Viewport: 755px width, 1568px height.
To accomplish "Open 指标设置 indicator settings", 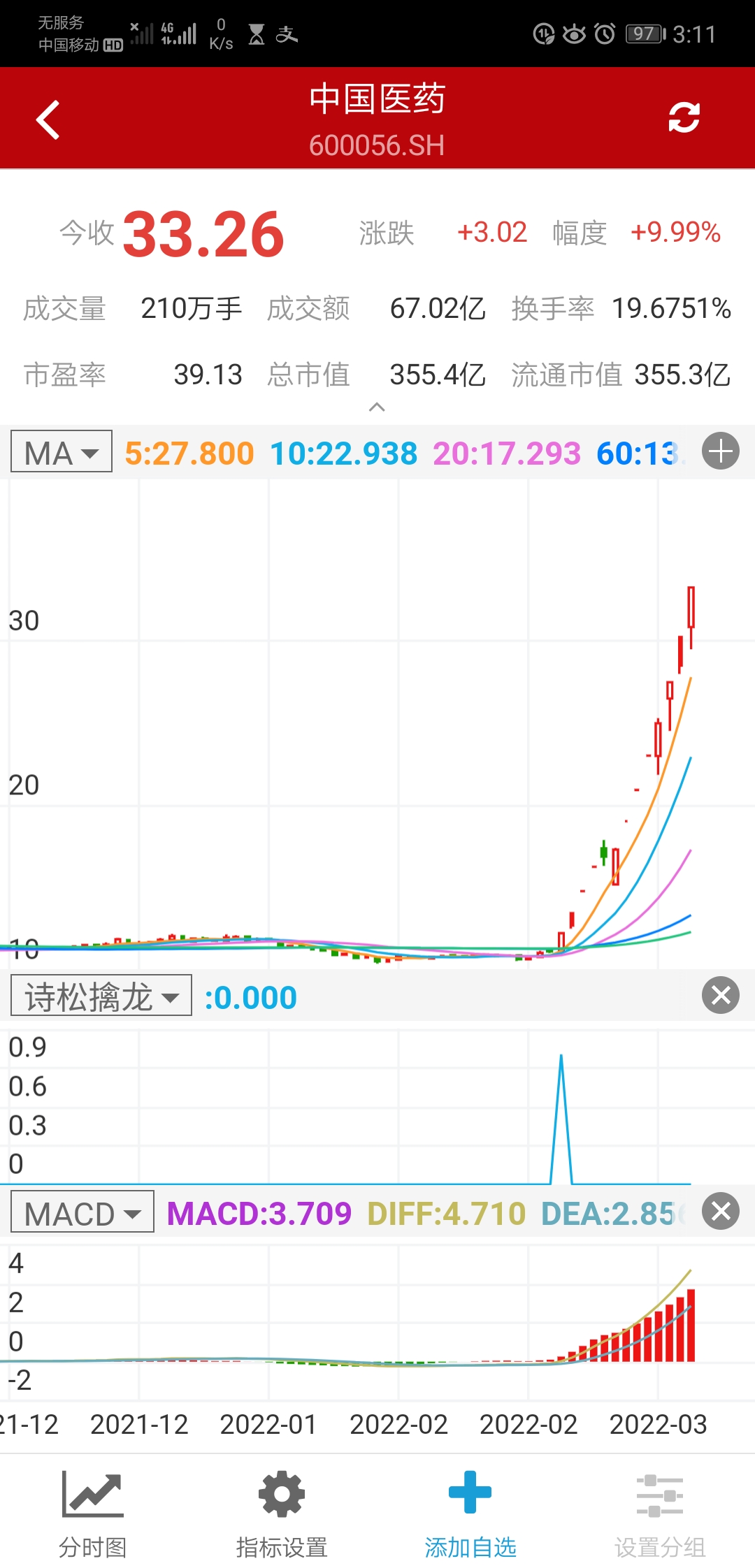I will [282, 1513].
